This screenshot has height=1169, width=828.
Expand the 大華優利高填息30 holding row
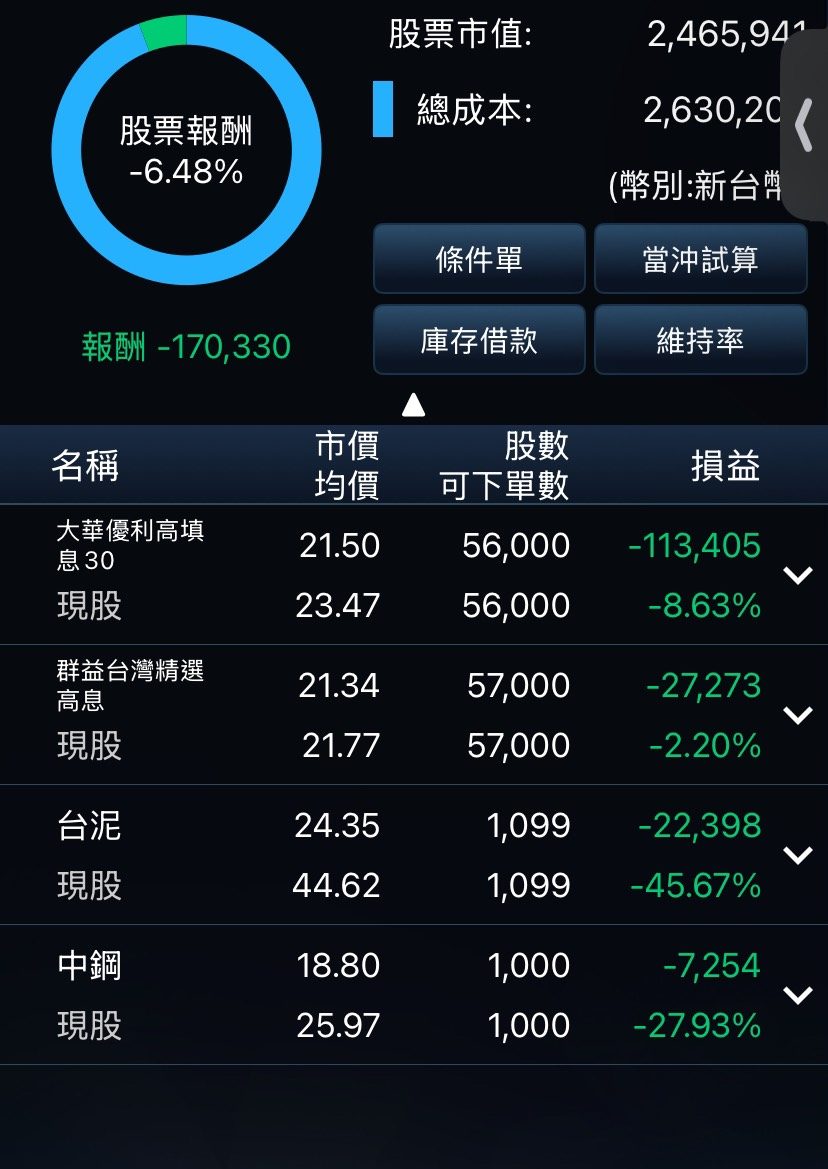click(797, 575)
